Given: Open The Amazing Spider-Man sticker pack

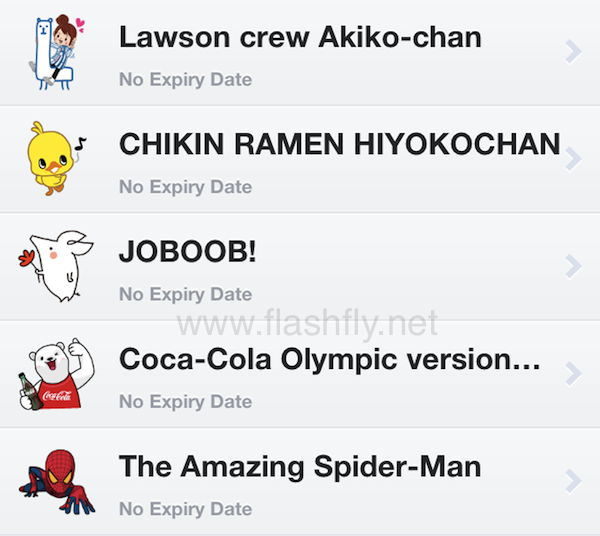Looking at the screenshot, I should pos(300,481).
